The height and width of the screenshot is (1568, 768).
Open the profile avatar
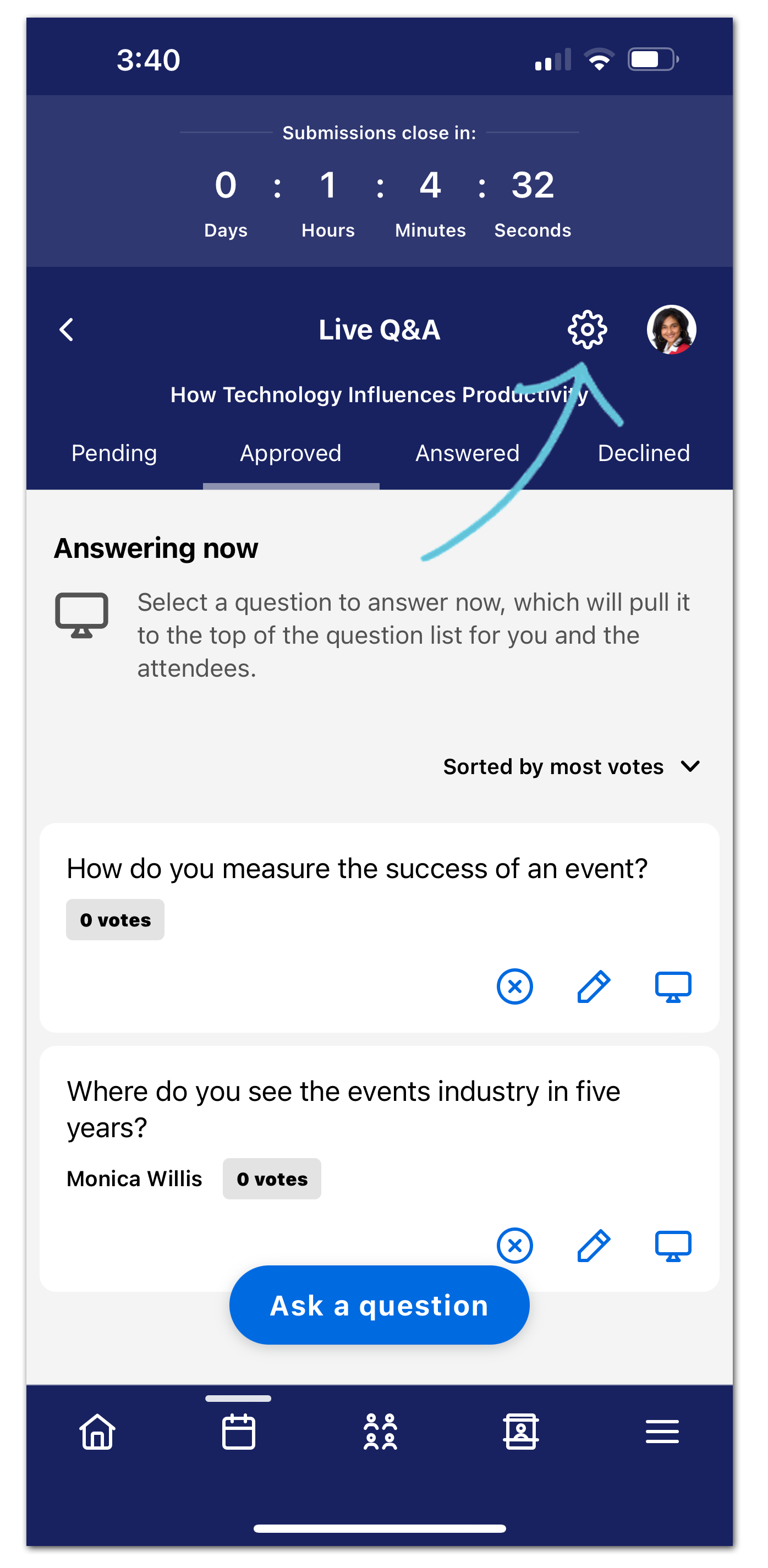(x=671, y=330)
